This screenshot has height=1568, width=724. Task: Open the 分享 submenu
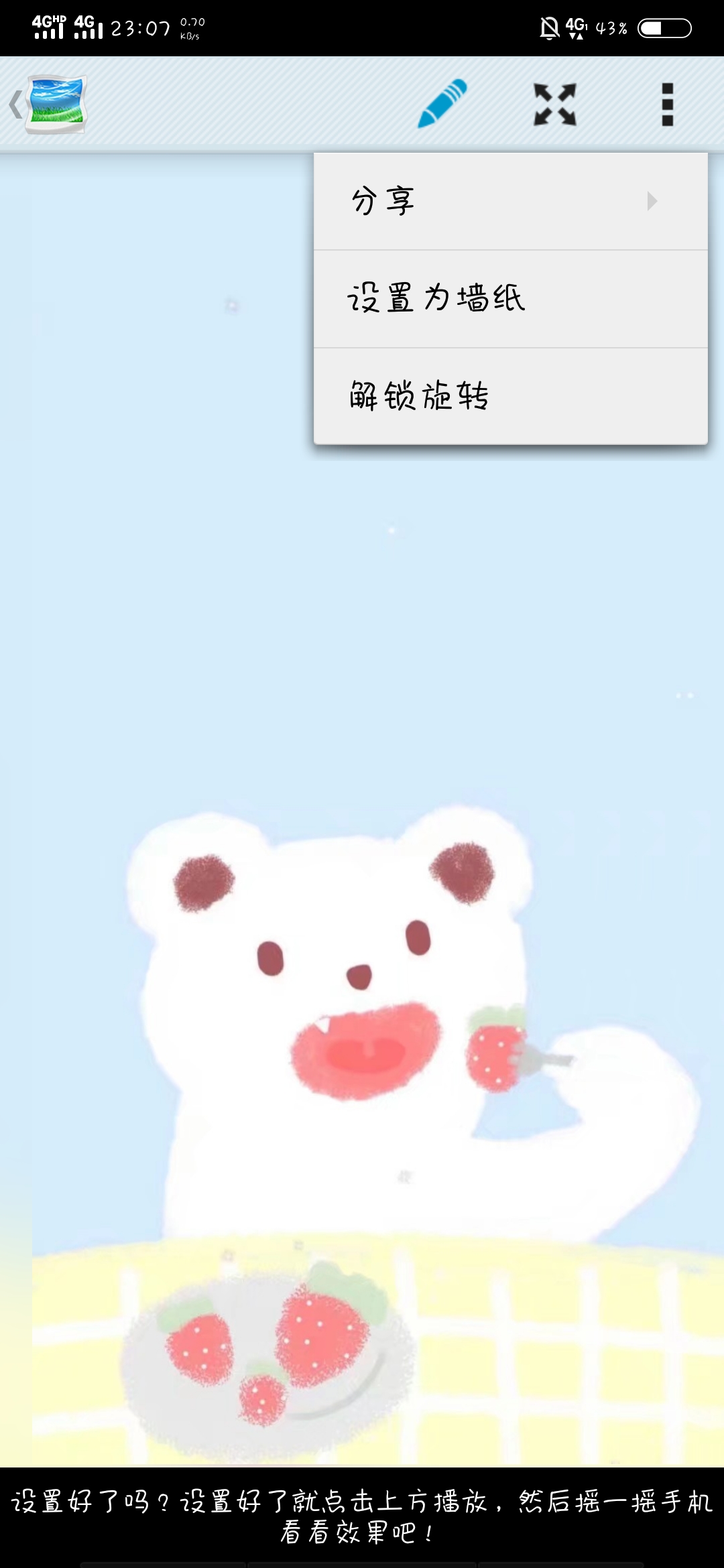510,201
